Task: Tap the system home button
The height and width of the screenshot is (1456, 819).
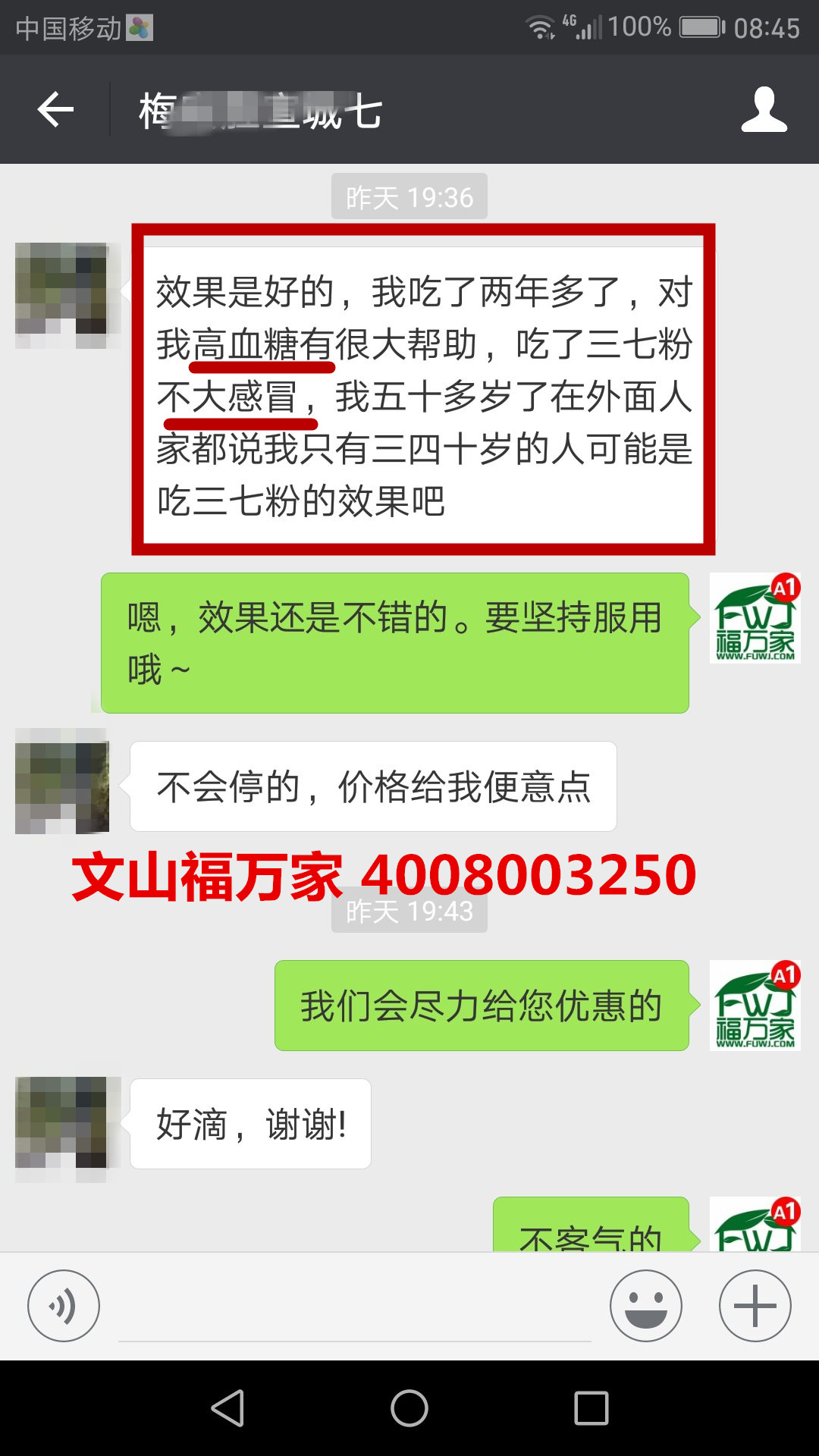Action: [409, 1408]
